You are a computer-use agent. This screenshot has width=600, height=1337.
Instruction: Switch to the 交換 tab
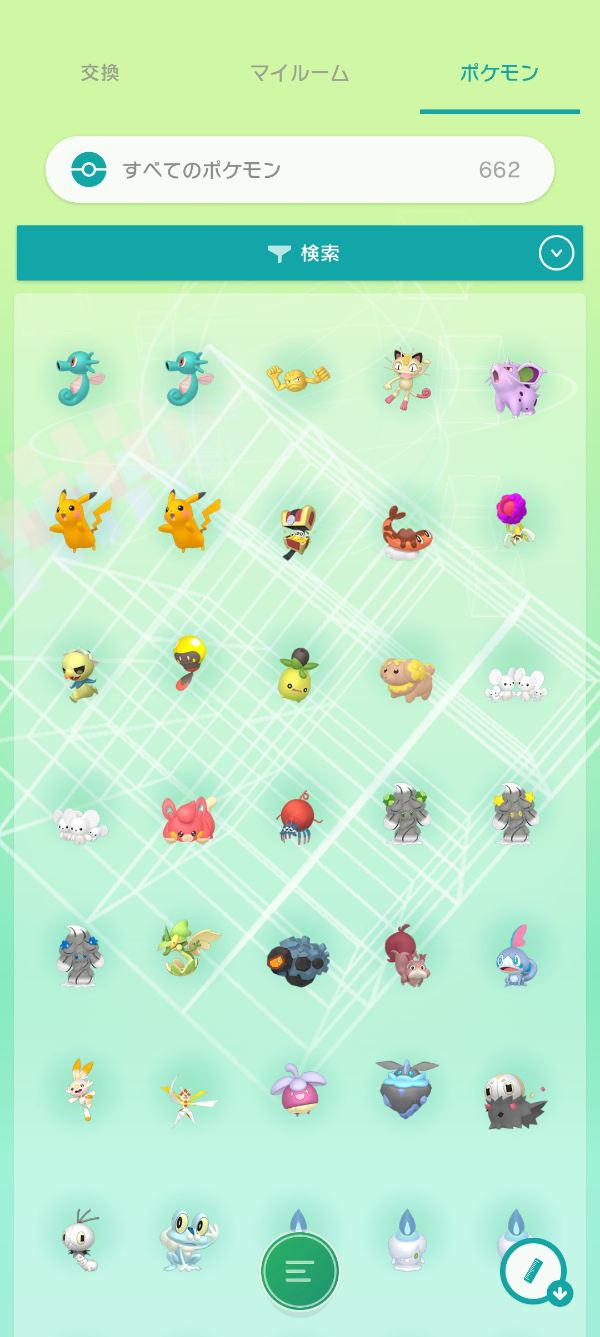[100, 73]
